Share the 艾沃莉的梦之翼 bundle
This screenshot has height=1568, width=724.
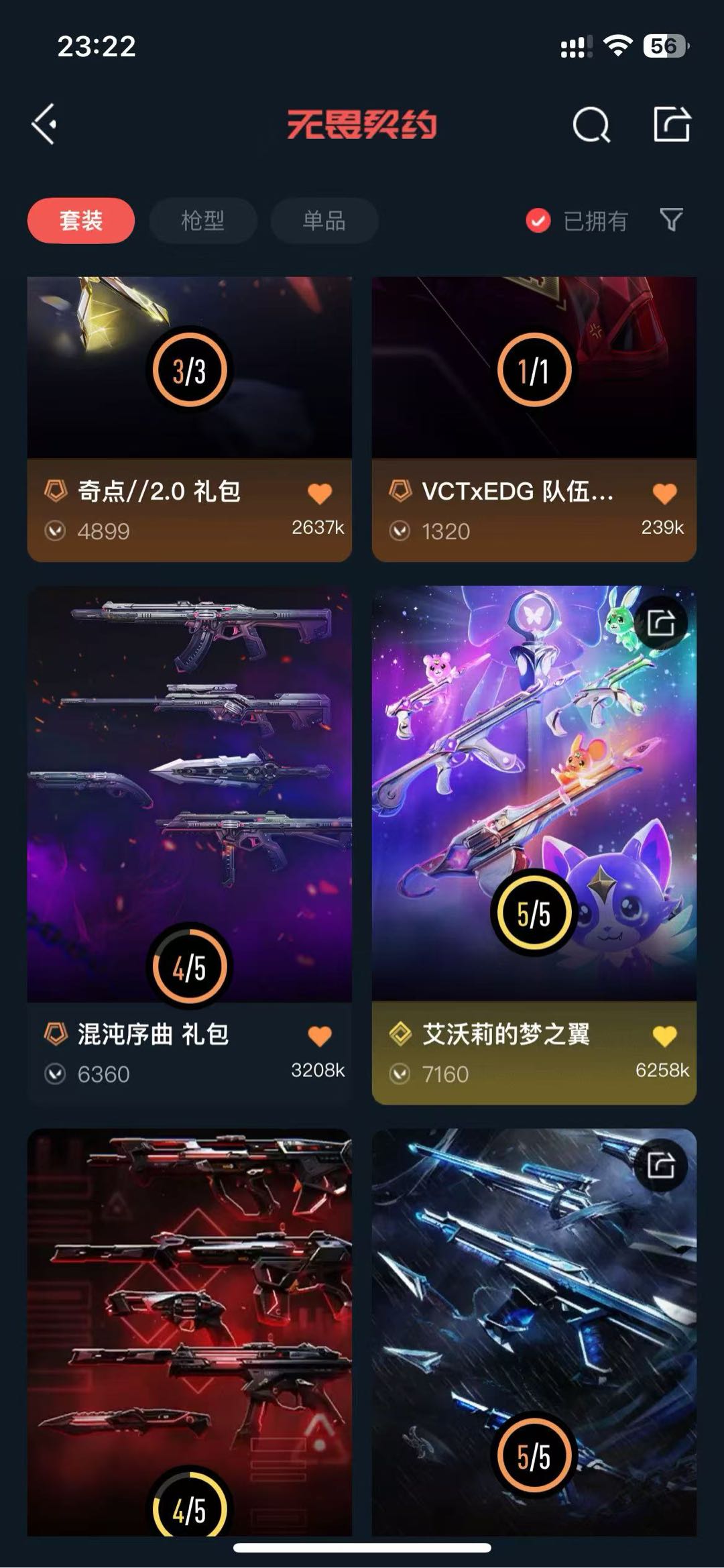coord(661,623)
